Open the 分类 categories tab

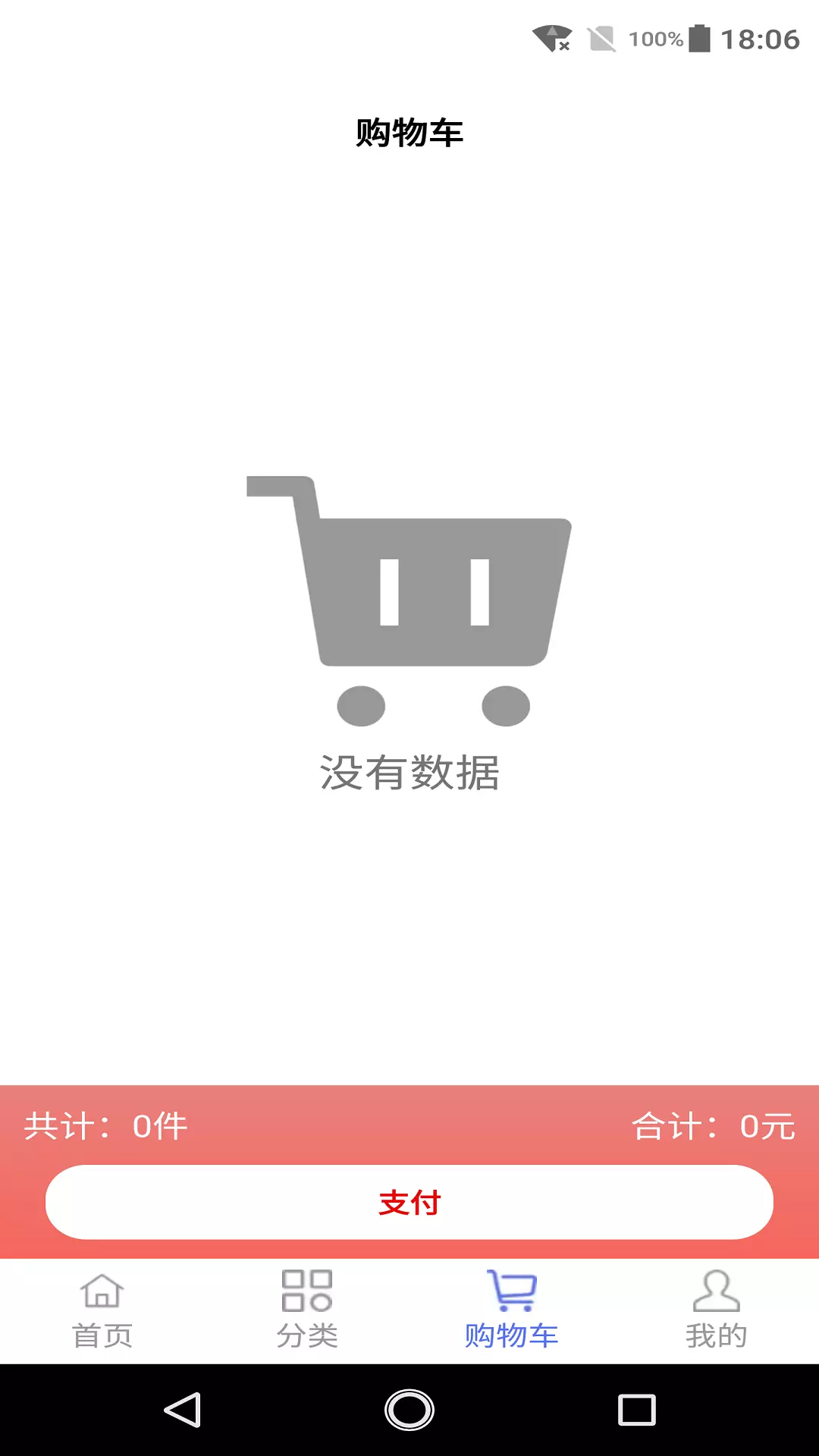[x=307, y=1311]
